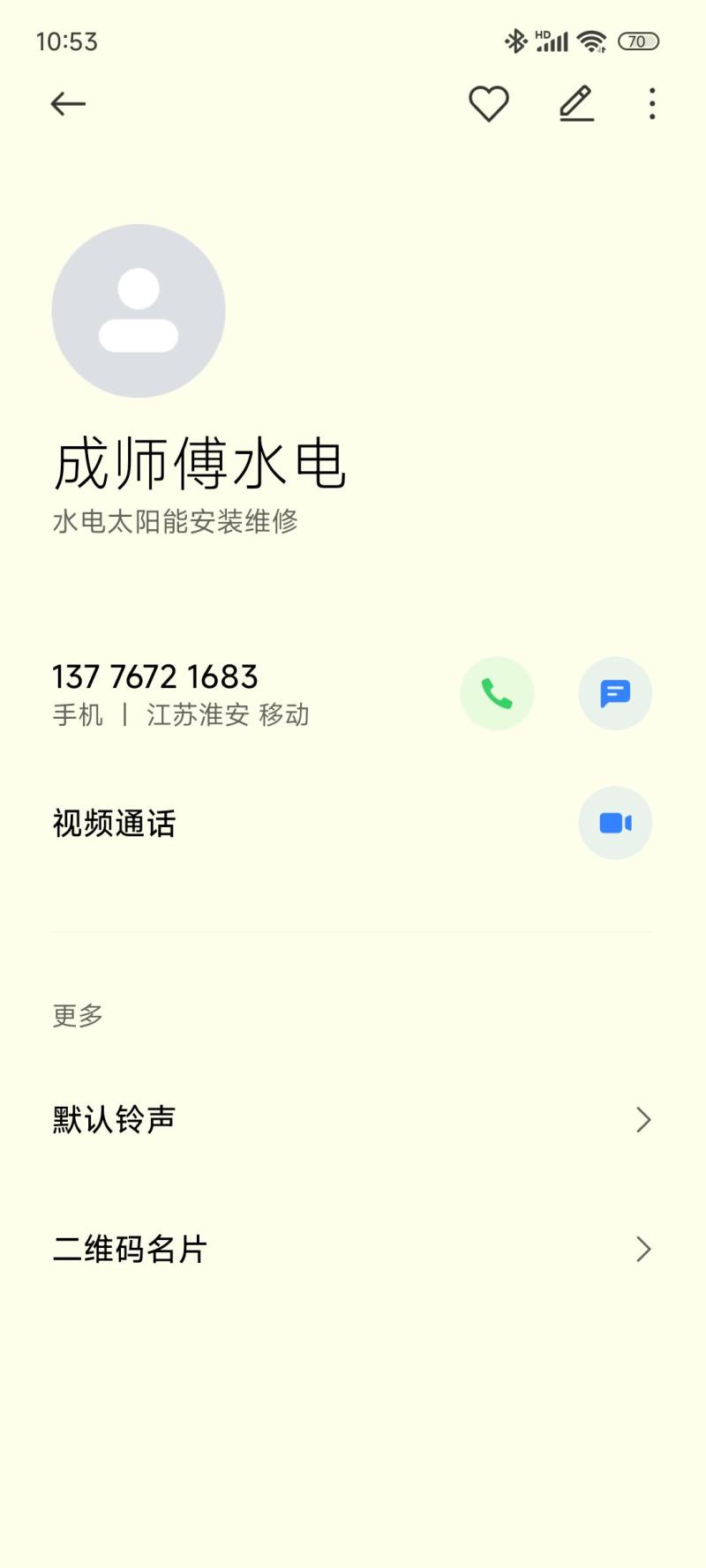Start a video call via 视频通话
This screenshot has height=1568, width=706.
point(615,823)
